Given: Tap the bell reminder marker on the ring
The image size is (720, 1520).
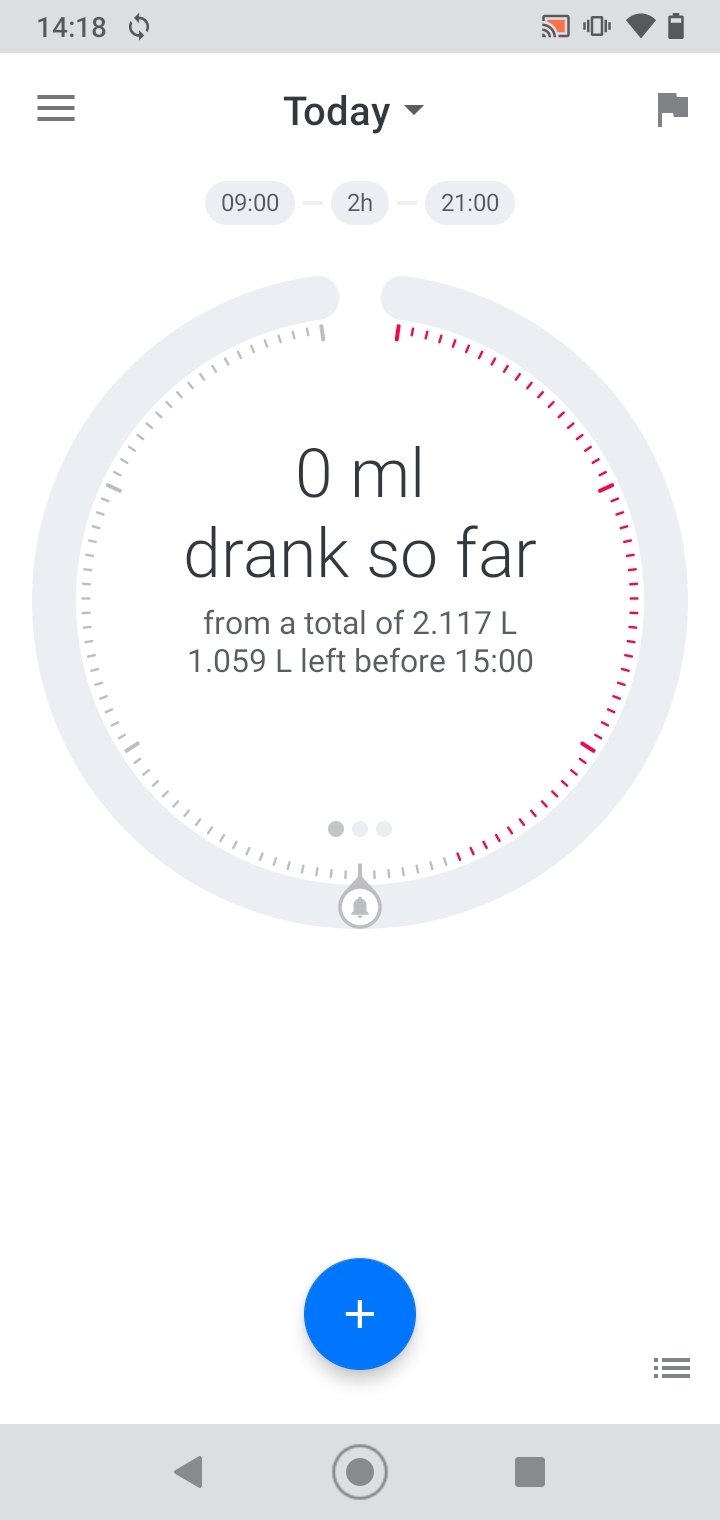Looking at the screenshot, I should [x=360, y=906].
